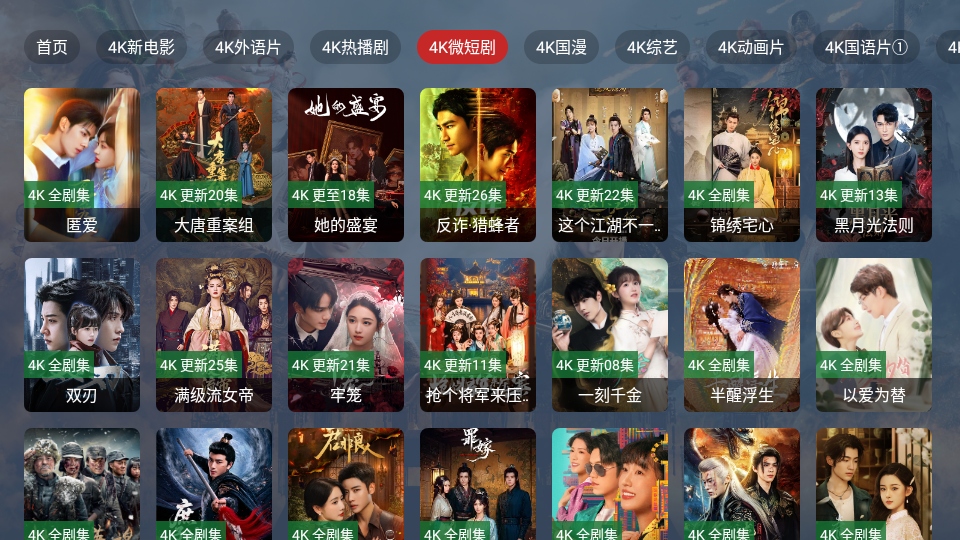Open 以爱为替 series card

tap(874, 334)
